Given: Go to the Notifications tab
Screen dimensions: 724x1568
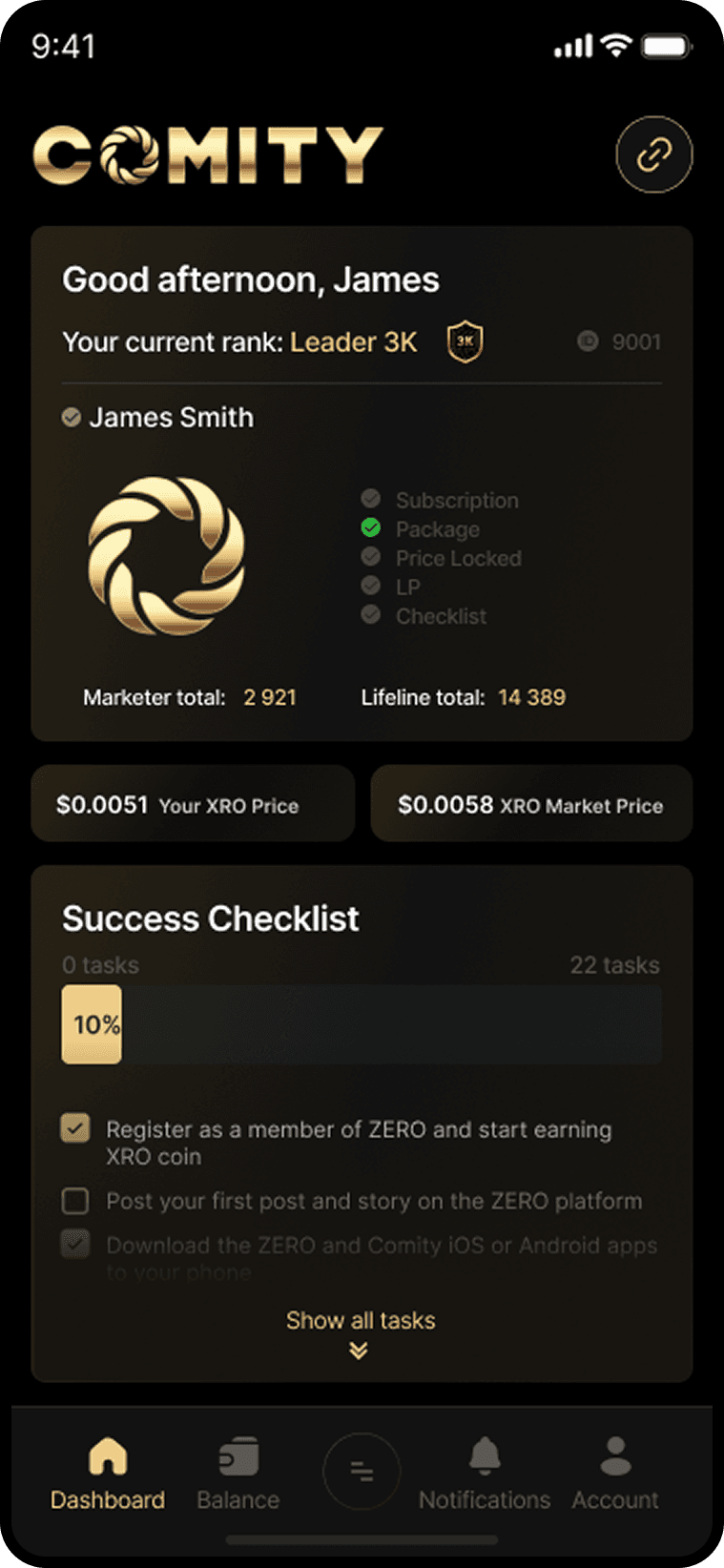Looking at the screenshot, I should pos(485,1473).
